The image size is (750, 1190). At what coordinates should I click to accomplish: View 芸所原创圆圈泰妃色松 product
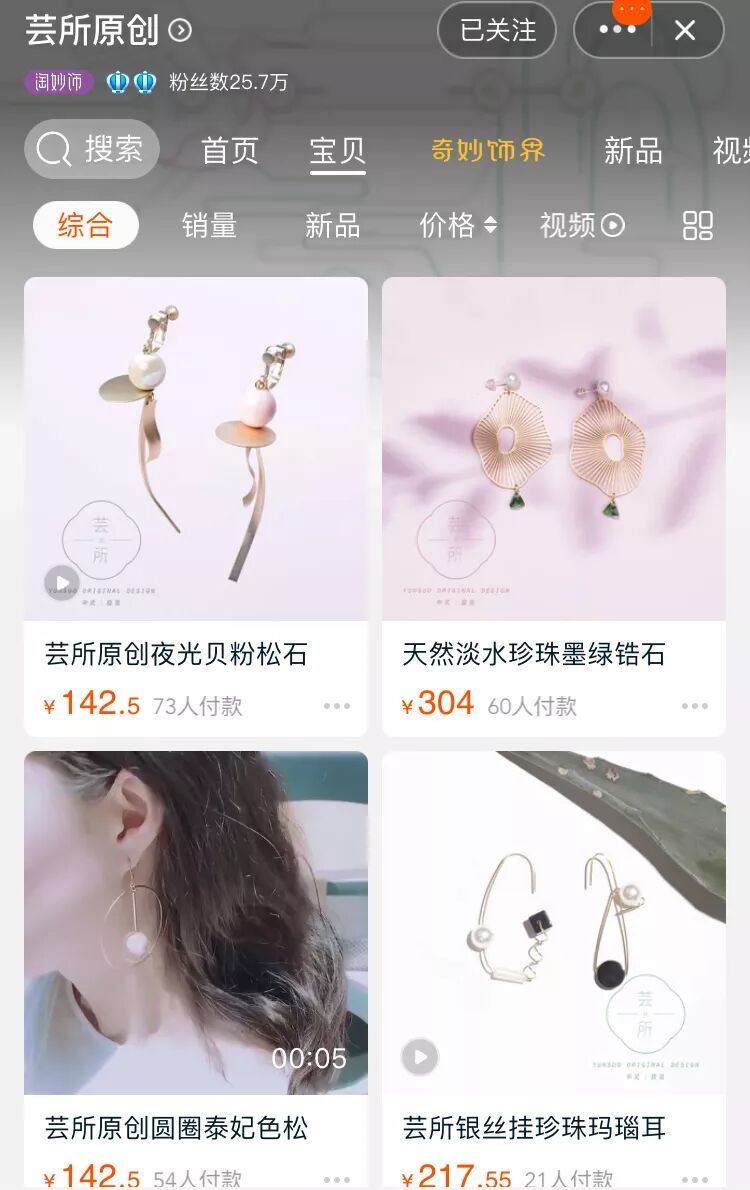coord(196,922)
